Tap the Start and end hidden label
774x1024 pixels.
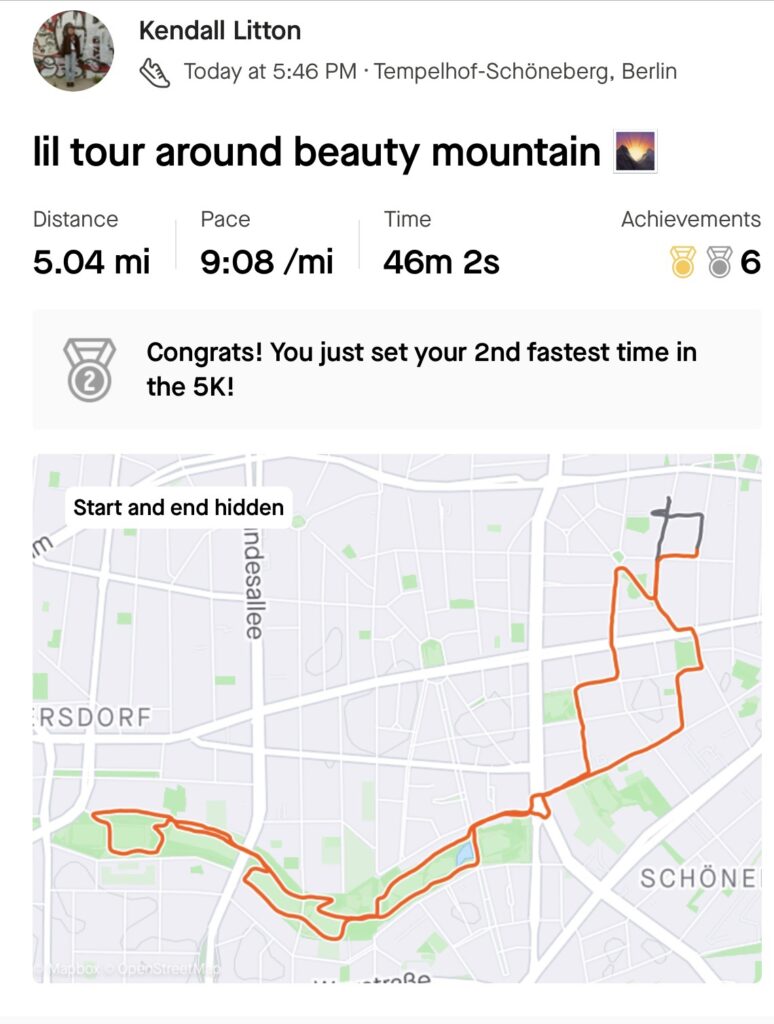coord(179,507)
